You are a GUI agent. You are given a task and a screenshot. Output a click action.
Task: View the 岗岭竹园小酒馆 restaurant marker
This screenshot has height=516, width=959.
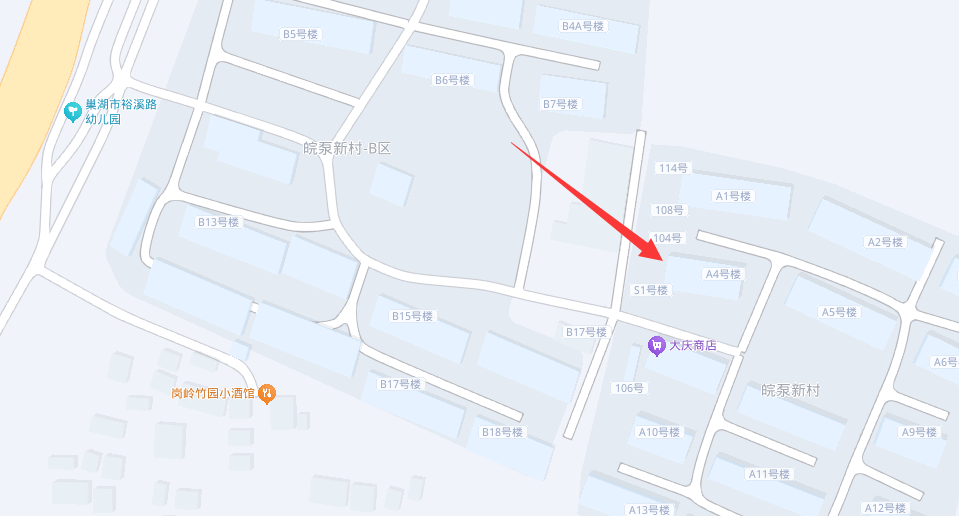(267, 394)
